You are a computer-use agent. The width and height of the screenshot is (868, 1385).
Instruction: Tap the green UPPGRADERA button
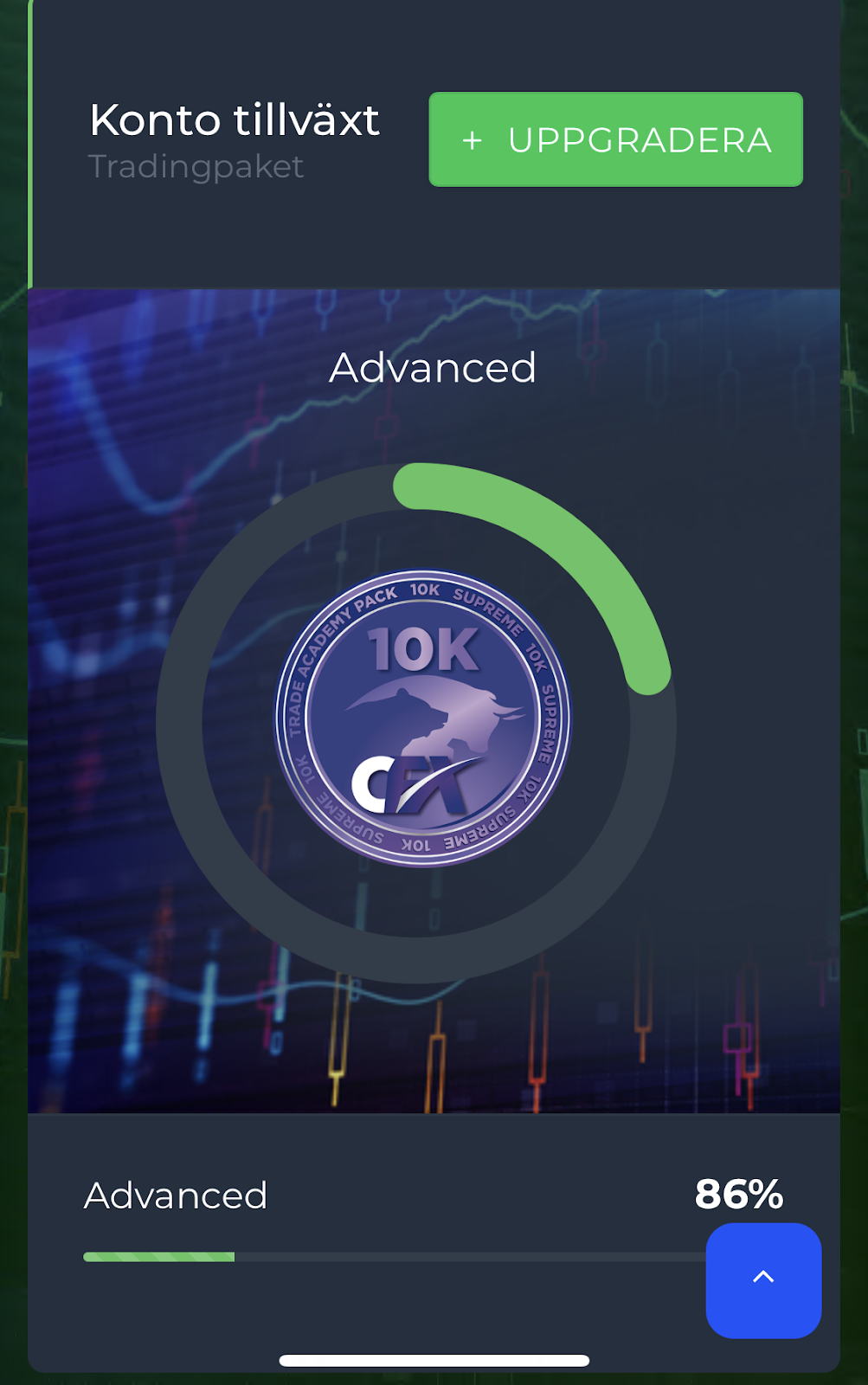tap(615, 139)
